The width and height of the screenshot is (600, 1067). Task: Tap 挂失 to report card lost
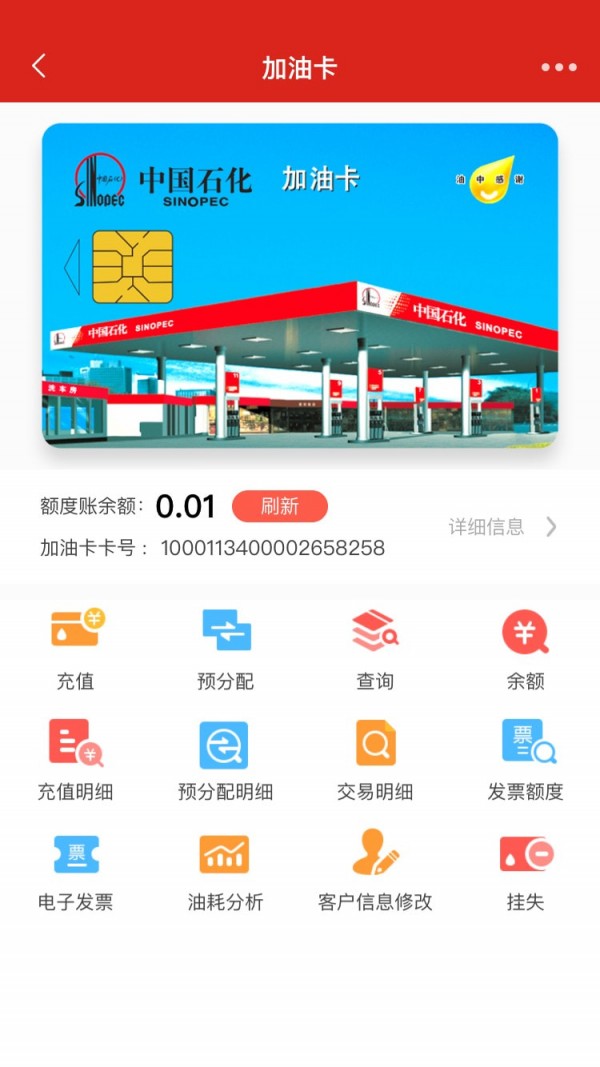tap(525, 870)
